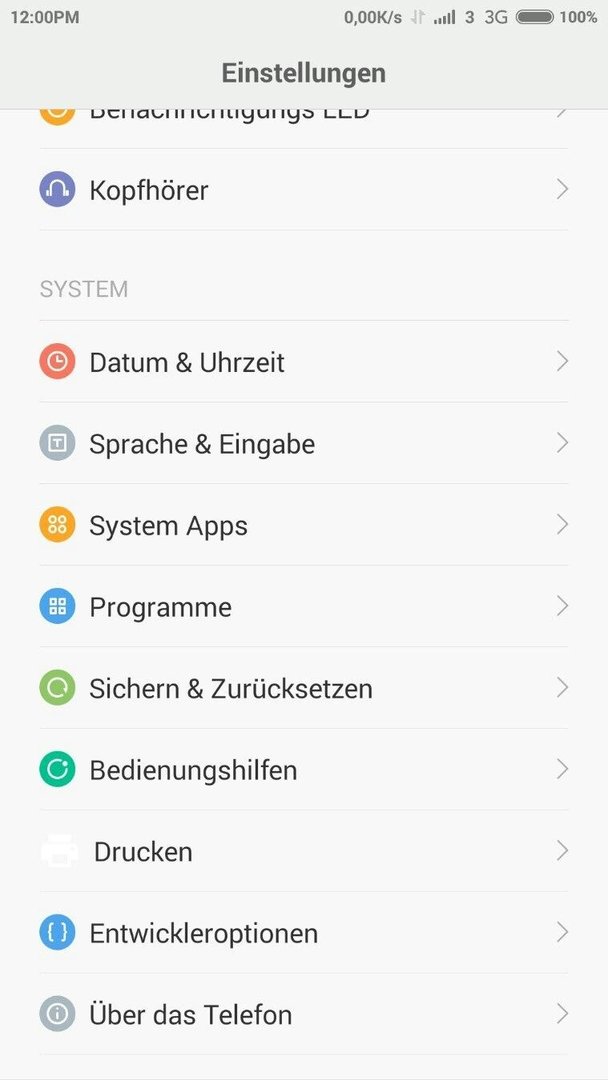
Task: Open the partially hidden Benachrichtigungs LED row
Action: pyautogui.click(x=304, y=129)
